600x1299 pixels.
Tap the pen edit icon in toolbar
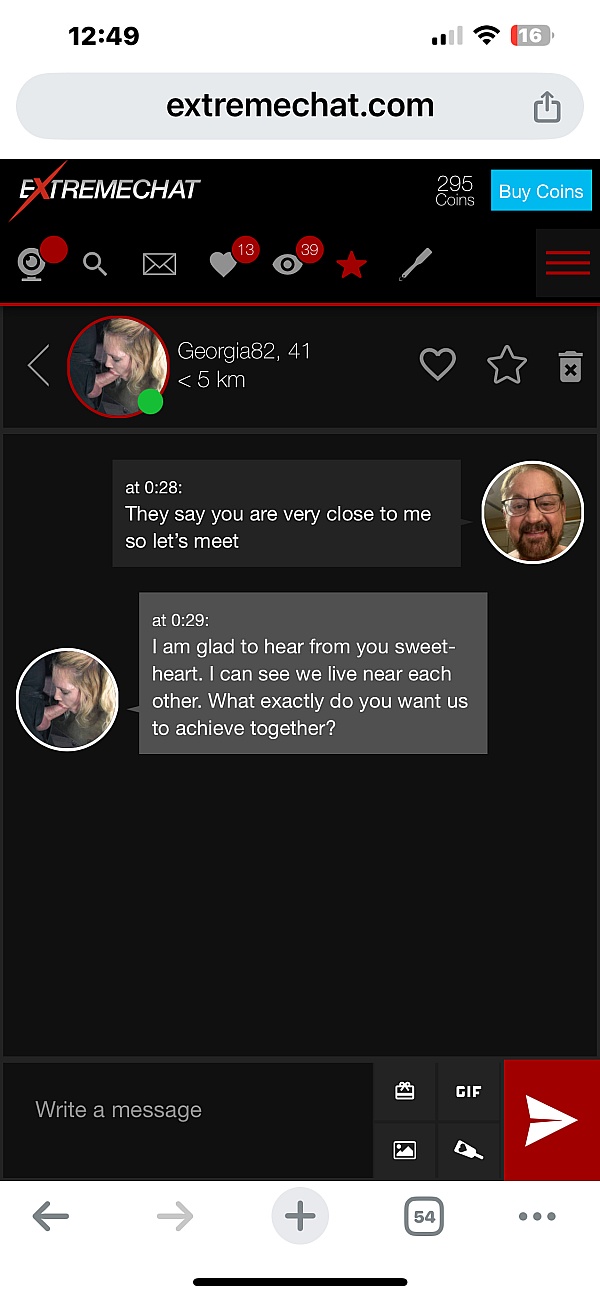click(x=415, y=265)
